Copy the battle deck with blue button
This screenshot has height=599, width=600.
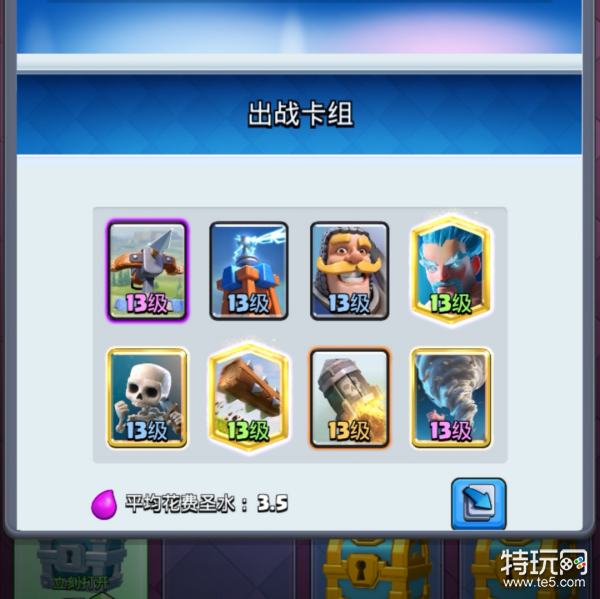point(478,503)
